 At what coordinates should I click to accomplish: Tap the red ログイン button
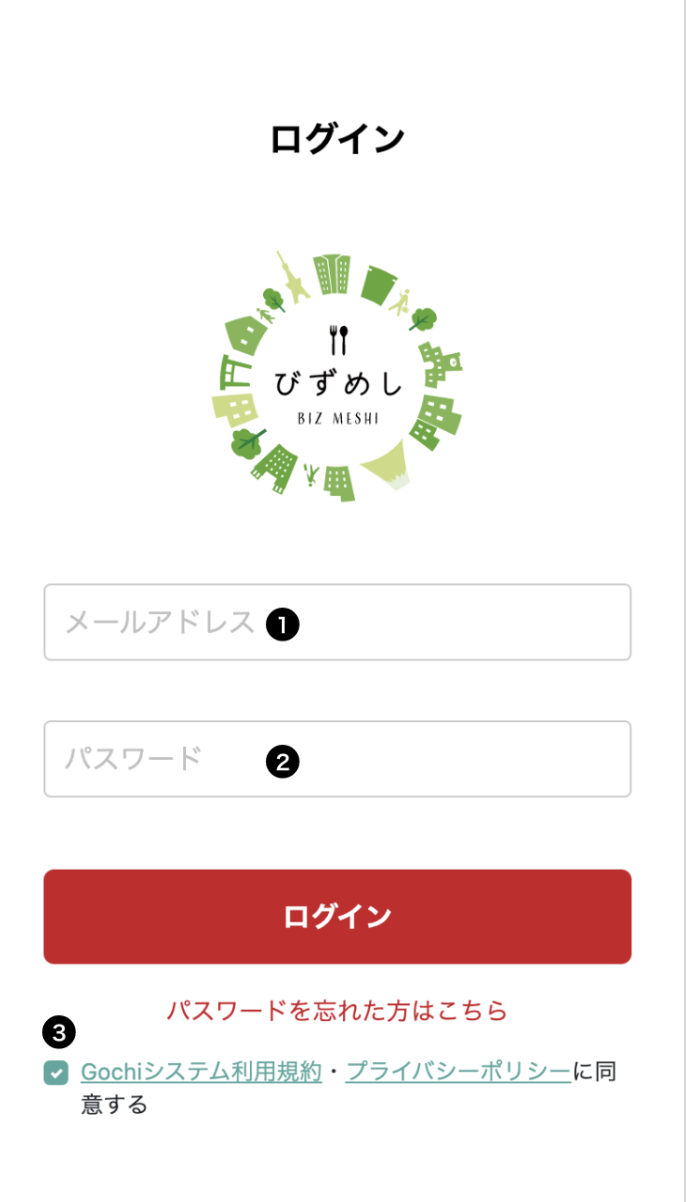pyautogui.click(x=337, y=916)
